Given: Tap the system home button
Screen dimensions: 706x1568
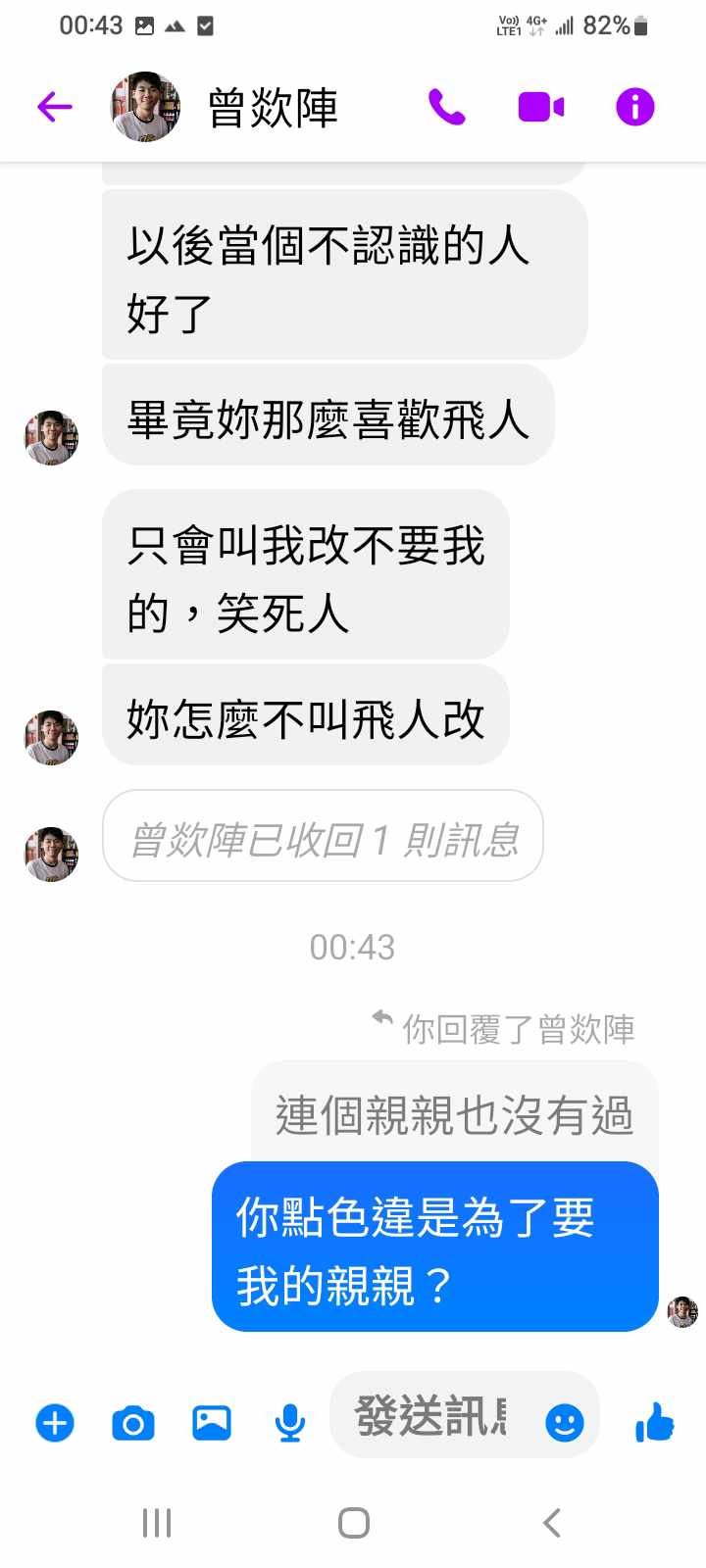Looking at the screenshot, I should 353,1523.
